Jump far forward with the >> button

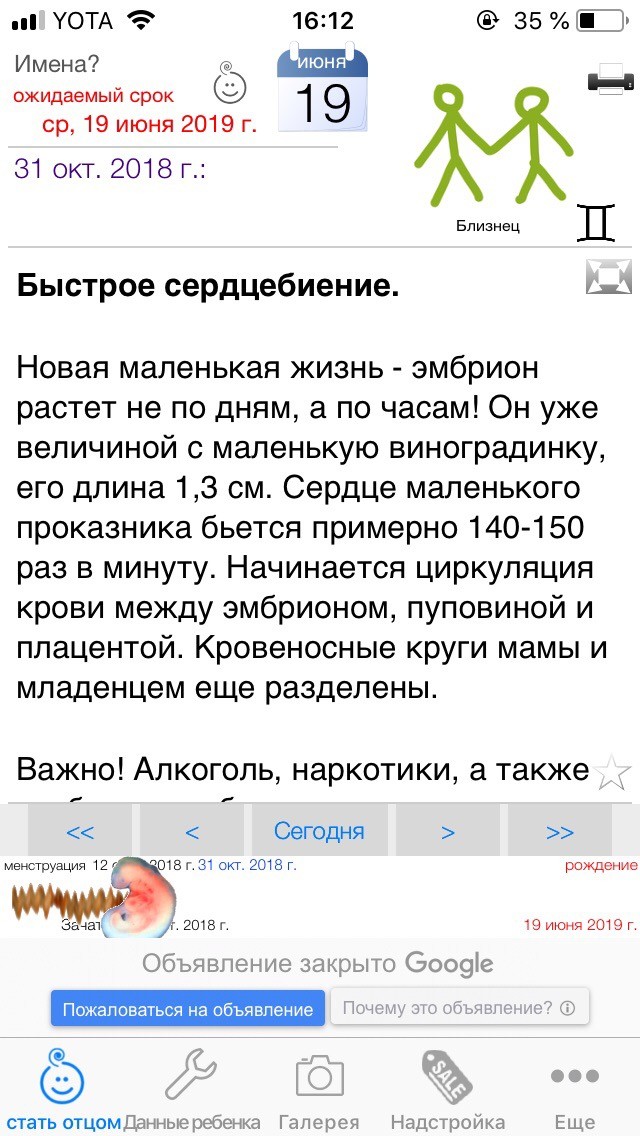pyautogui.click(x=560, y=831)
